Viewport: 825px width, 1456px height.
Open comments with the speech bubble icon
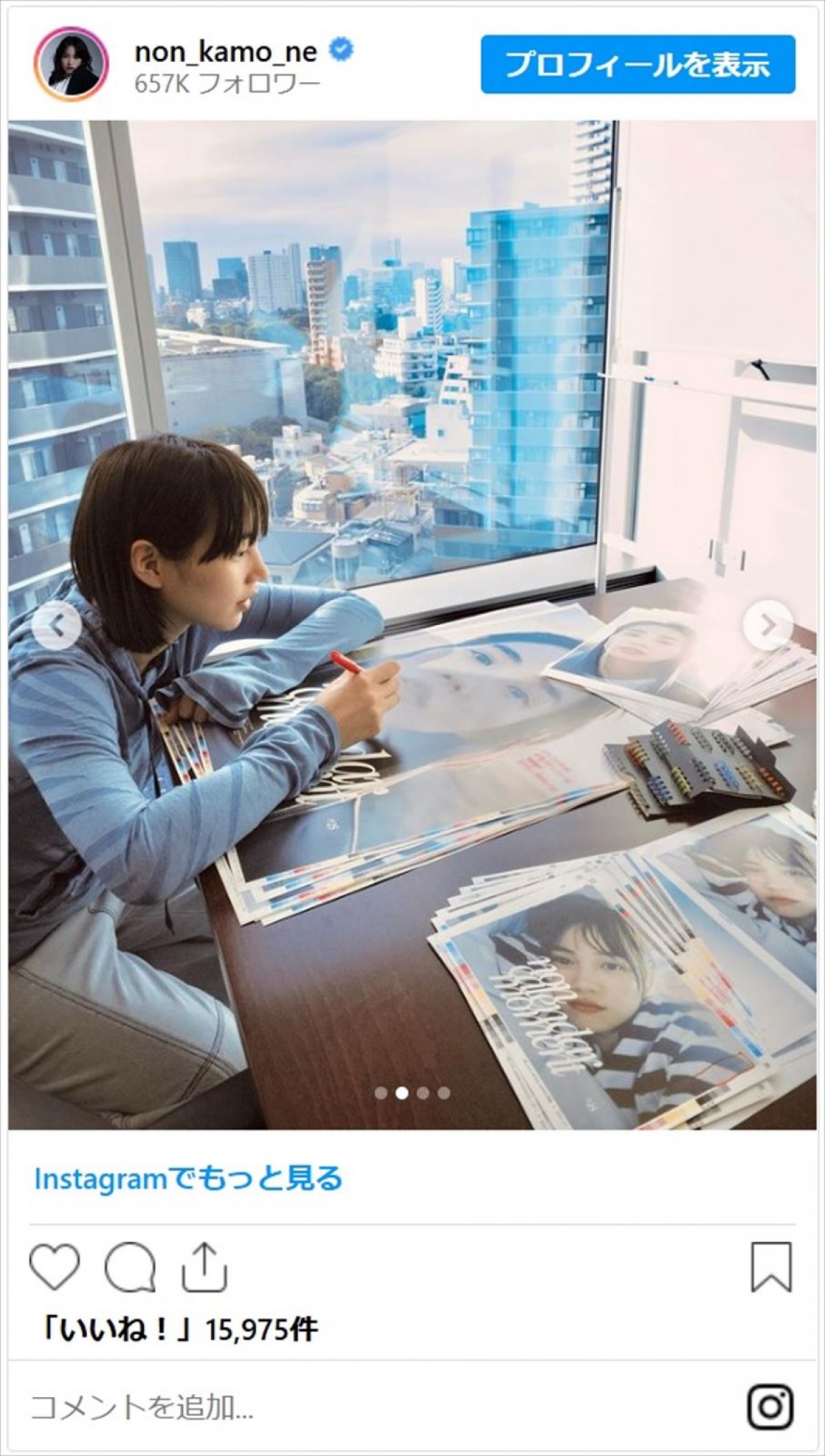coord(130,1267)
